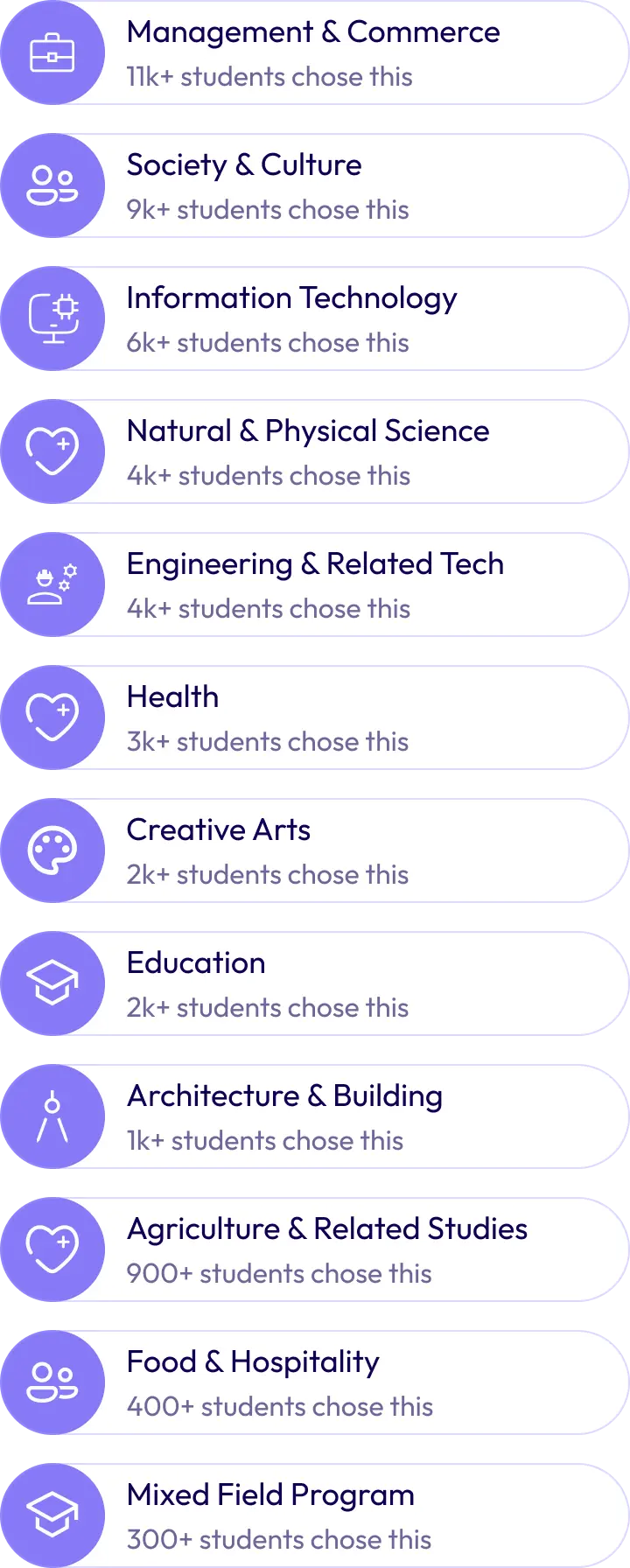Viewport: 630px width, 1568px height.
Task: Select Management & Commerce field
Action: [315, 52]
